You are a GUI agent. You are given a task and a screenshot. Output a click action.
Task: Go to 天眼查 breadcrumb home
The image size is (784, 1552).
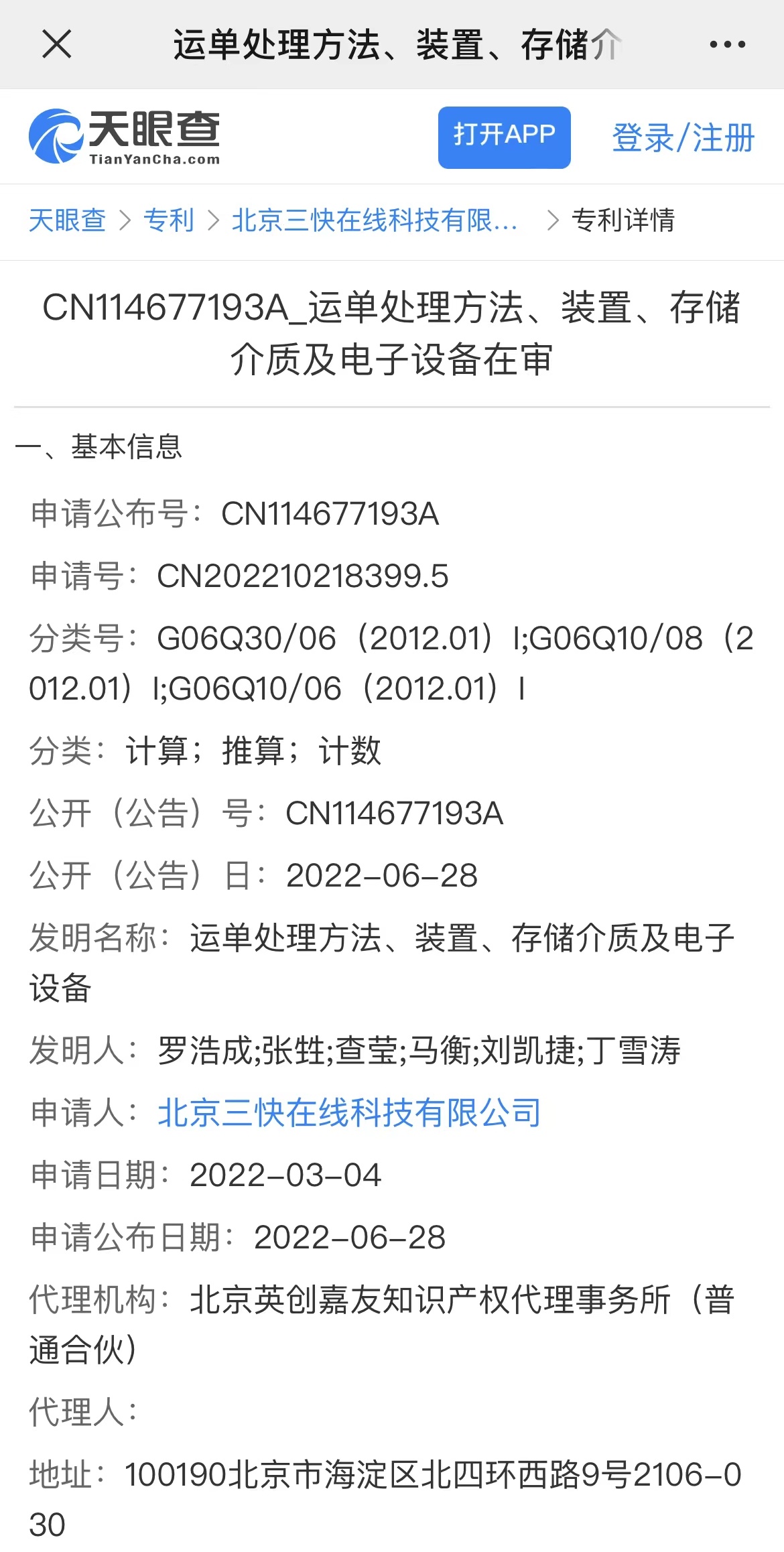tap(67, 220)
